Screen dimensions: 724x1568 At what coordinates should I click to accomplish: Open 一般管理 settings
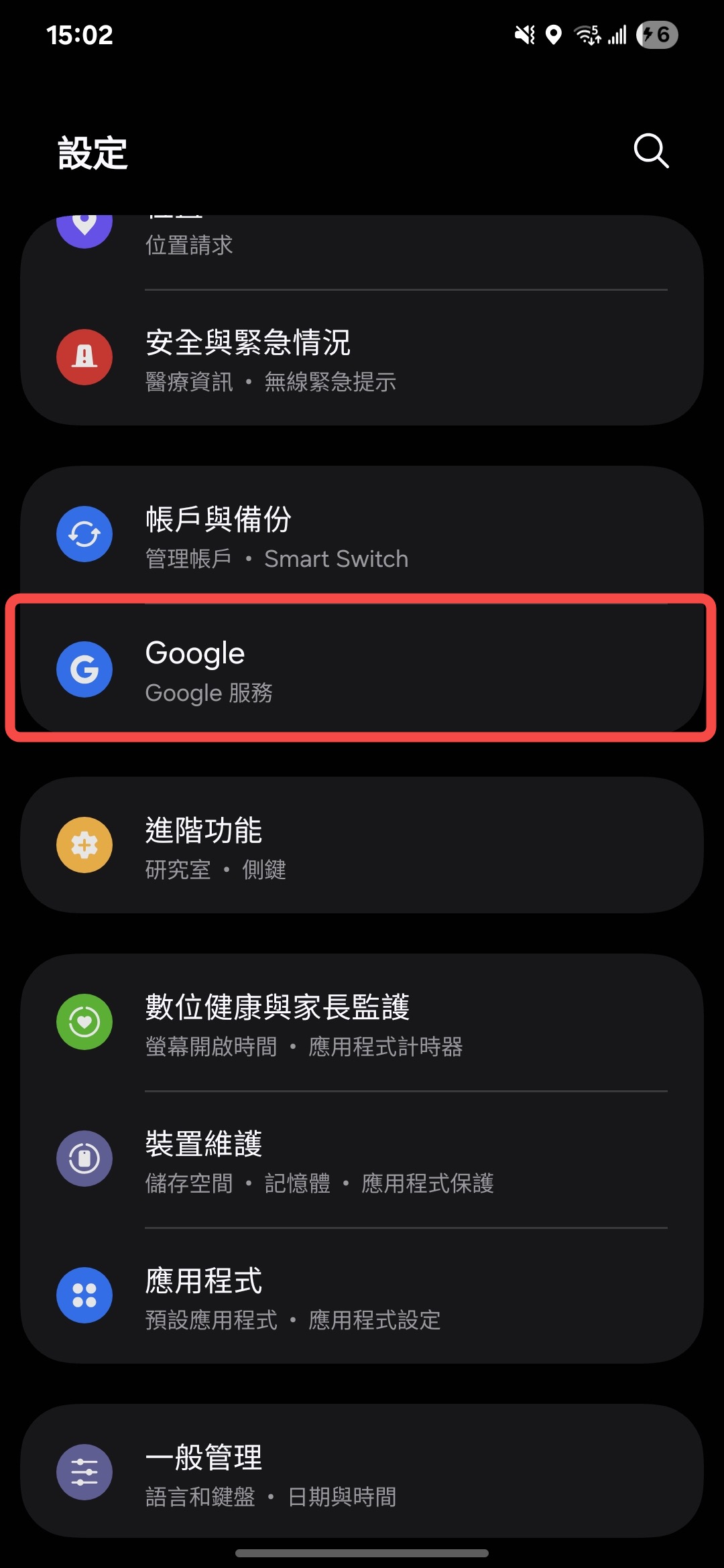[362, 1473]
